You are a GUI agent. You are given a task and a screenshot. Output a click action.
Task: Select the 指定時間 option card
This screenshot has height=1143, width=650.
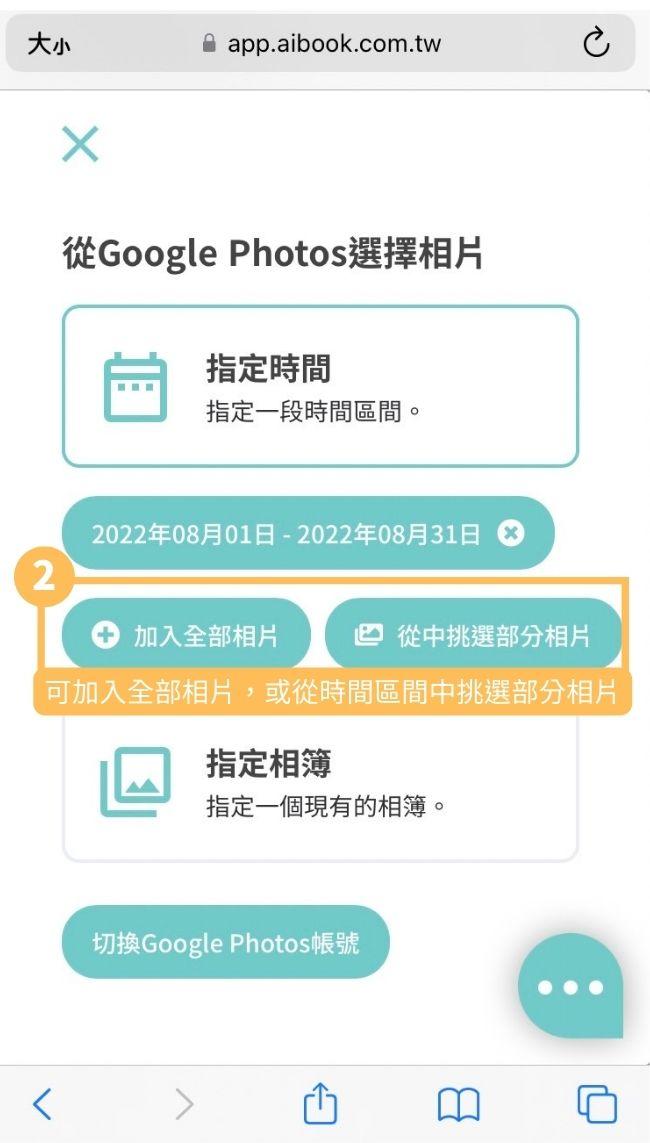(320, 386)
